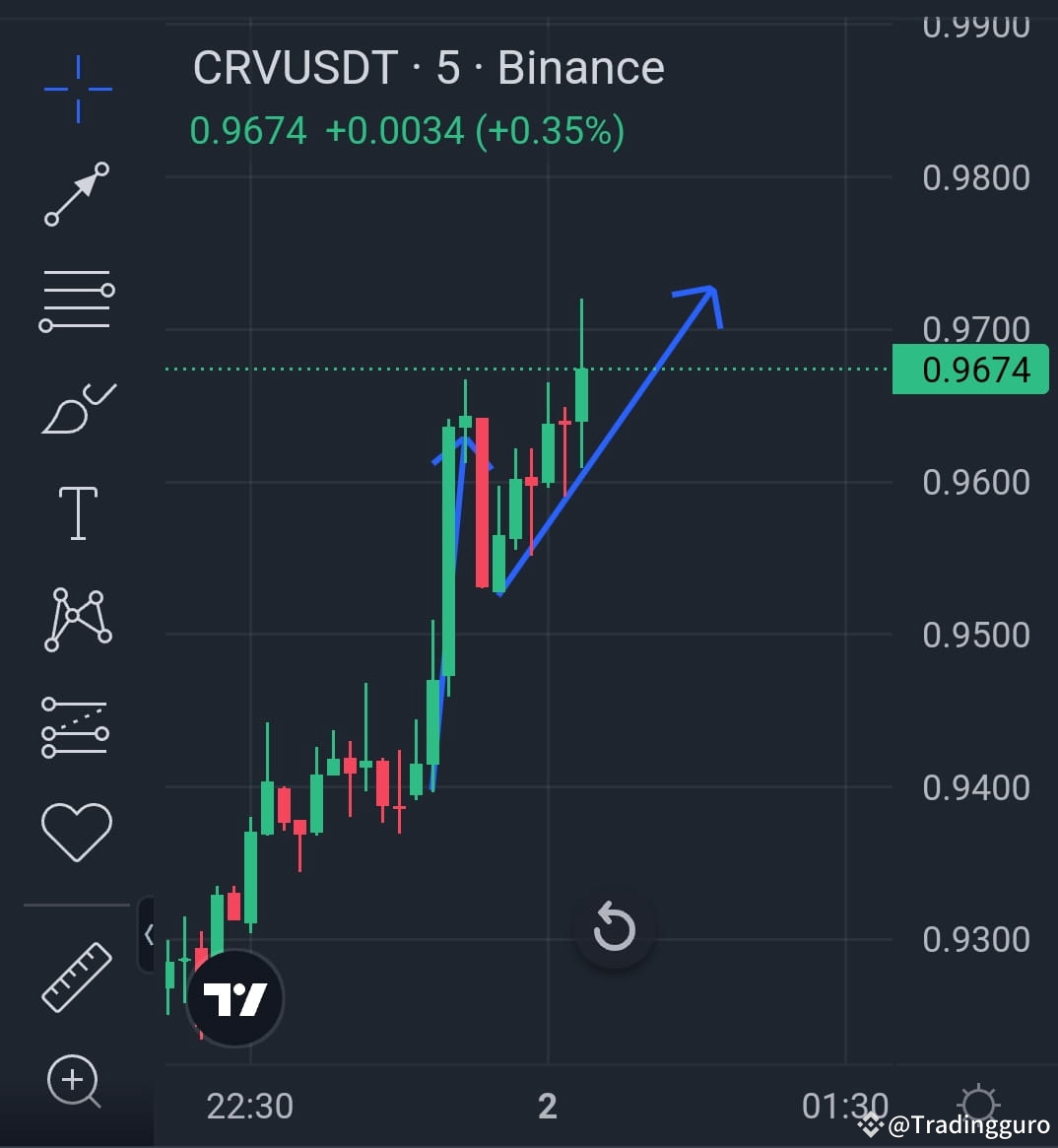Click the 22:30 time axis label
This screenshot has height=1148, width=1058.
[x=248, y=1105]
